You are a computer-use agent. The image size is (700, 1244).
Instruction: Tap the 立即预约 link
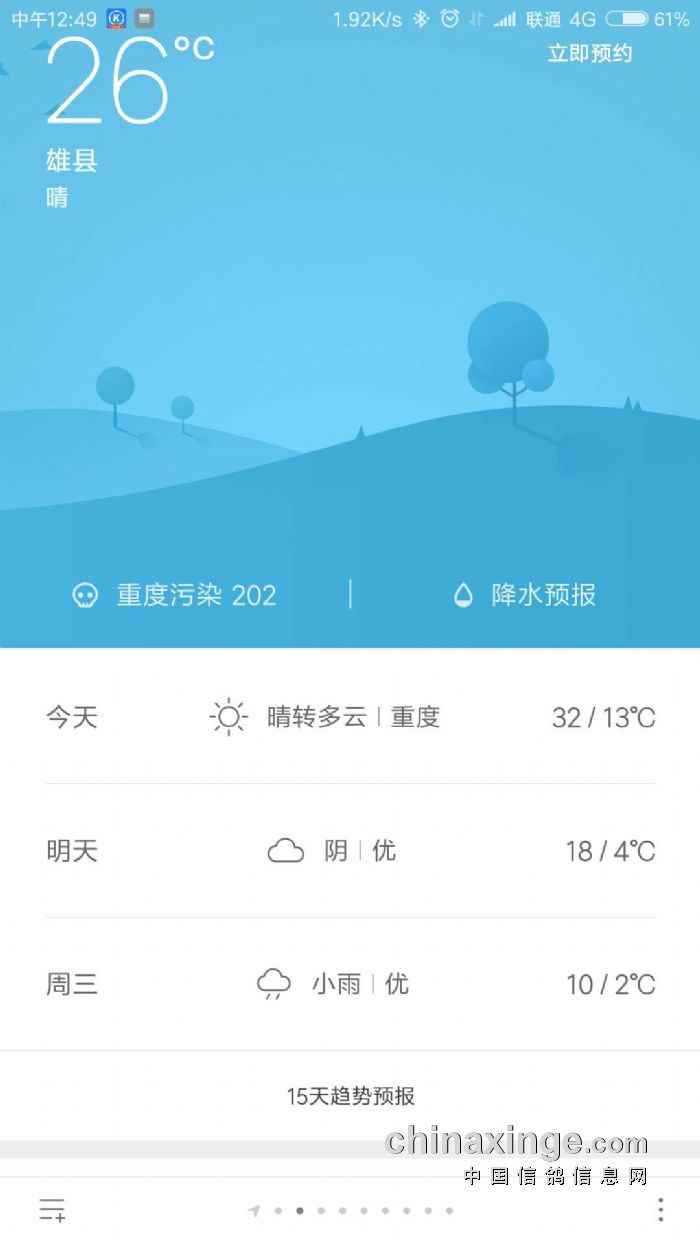tap(589, 53)
